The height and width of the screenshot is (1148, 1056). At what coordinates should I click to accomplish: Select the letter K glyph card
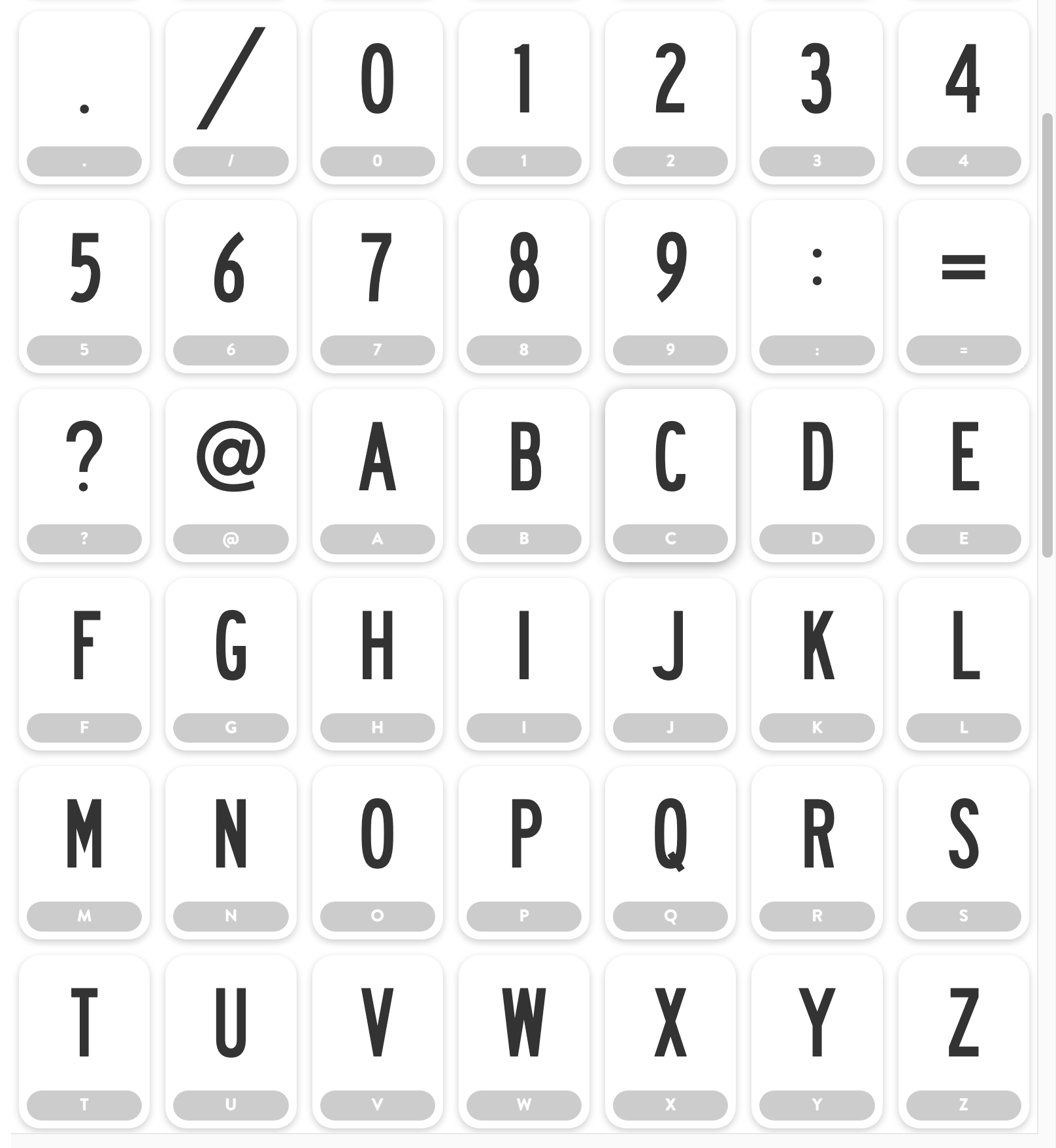click(817, 663)
